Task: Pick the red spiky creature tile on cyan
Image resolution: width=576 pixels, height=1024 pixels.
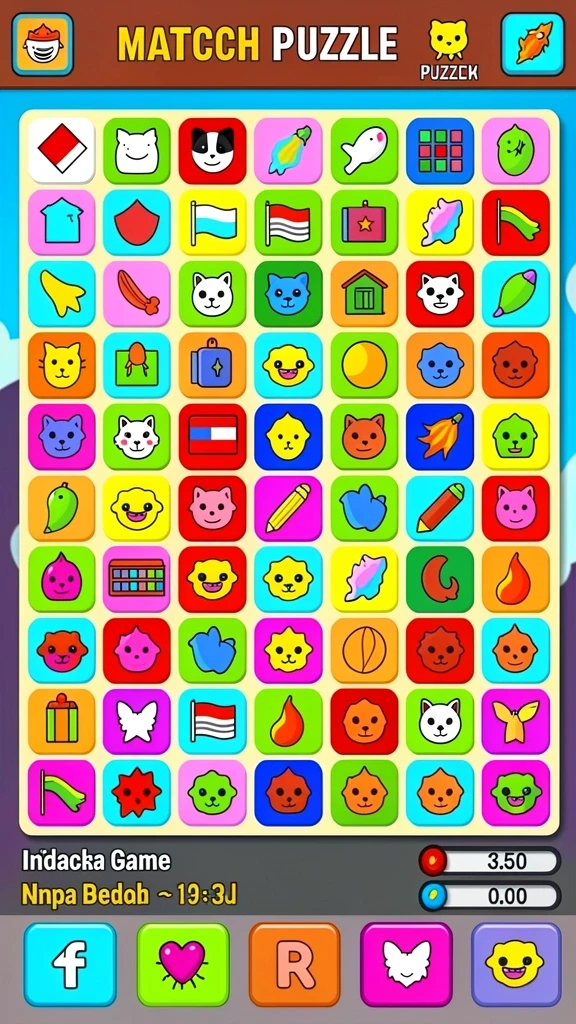Action: (x=136, y=792)
